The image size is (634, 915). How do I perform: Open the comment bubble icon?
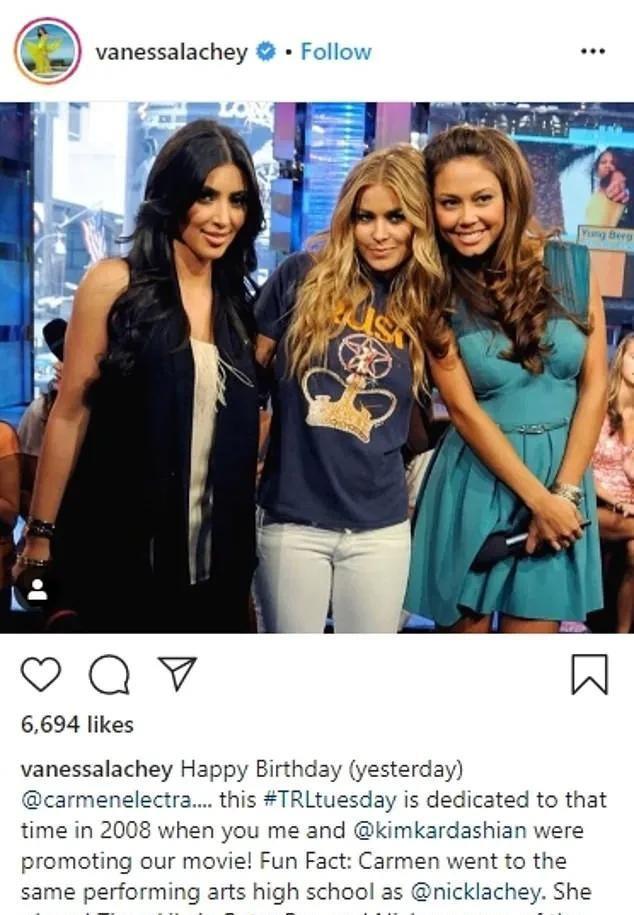coord(109,675)
